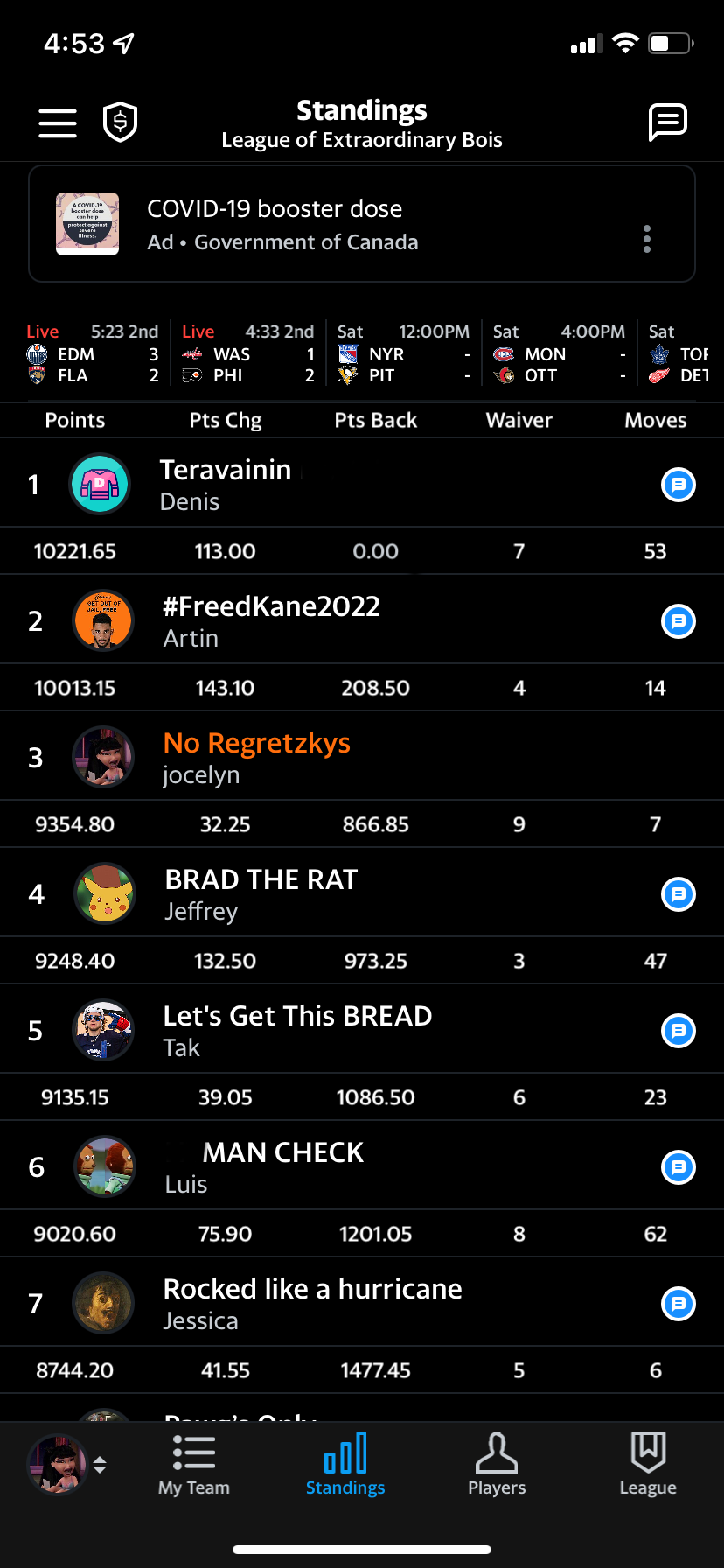View the WAS vs PHI live score
Image resolution: width=724 pixels, height=1568 pixels.
pyautogui.click(x=248, y=353)
